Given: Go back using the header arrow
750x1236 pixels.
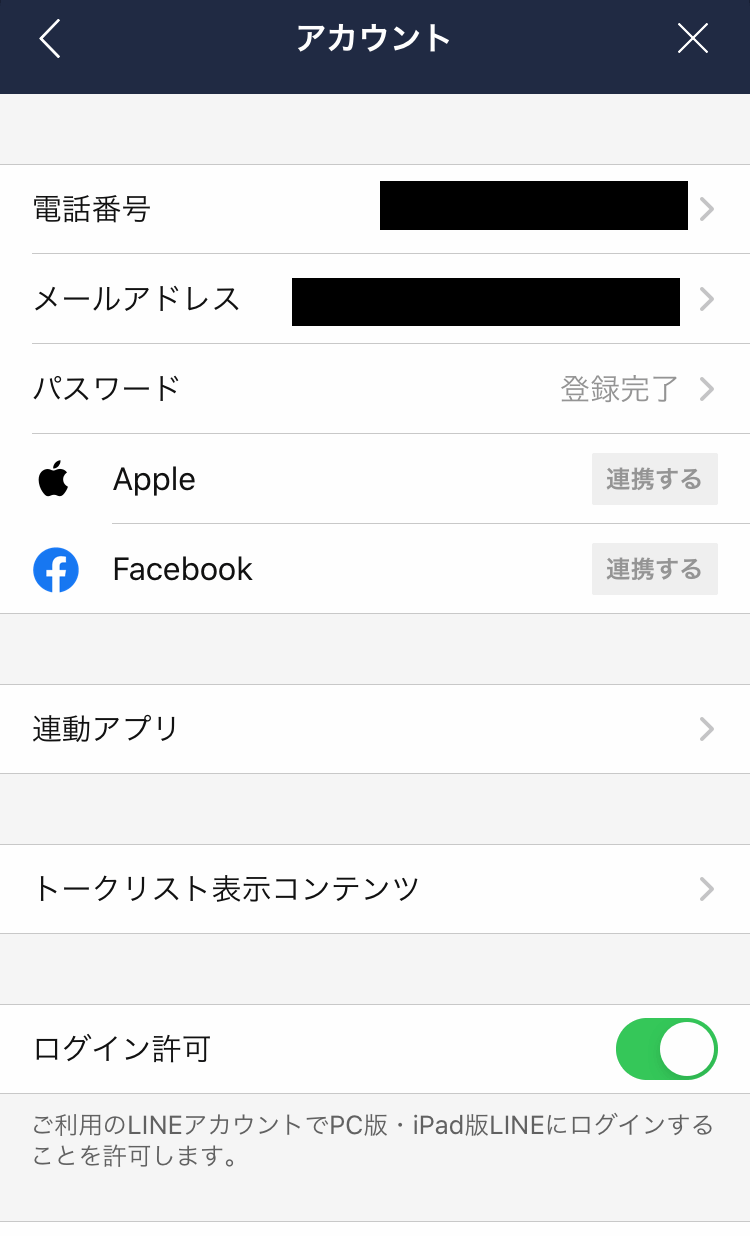Looking at the screenshot, I should tap(50, 39).
